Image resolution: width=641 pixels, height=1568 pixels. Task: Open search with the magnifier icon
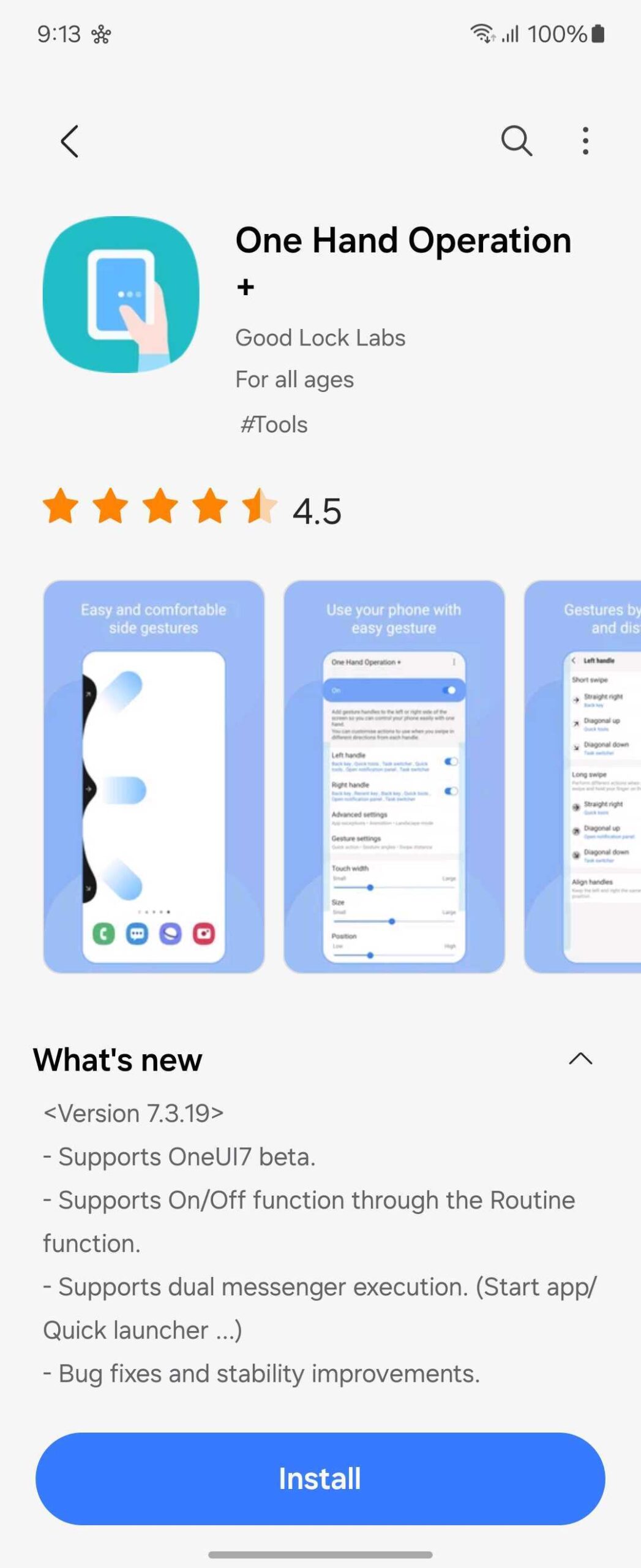point(516,141)
